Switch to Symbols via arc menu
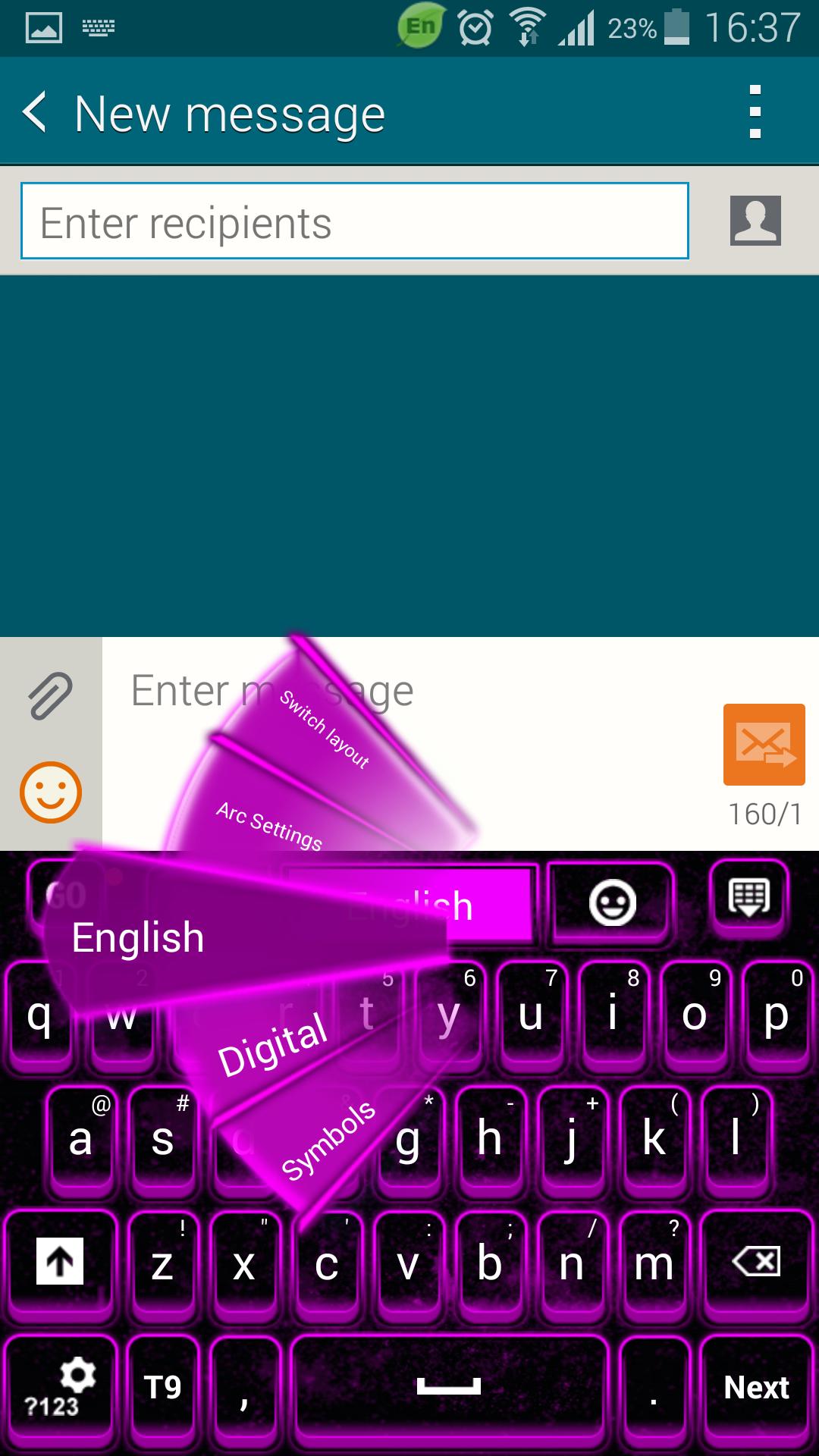Viewport: 819px width, 1456px height. 328,1142
